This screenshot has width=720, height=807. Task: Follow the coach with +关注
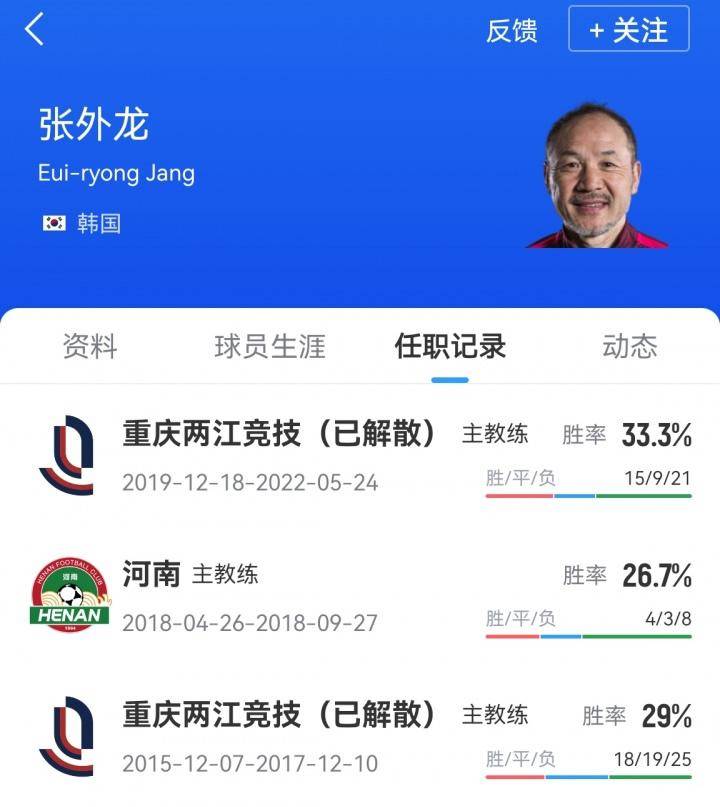[628, 30]
